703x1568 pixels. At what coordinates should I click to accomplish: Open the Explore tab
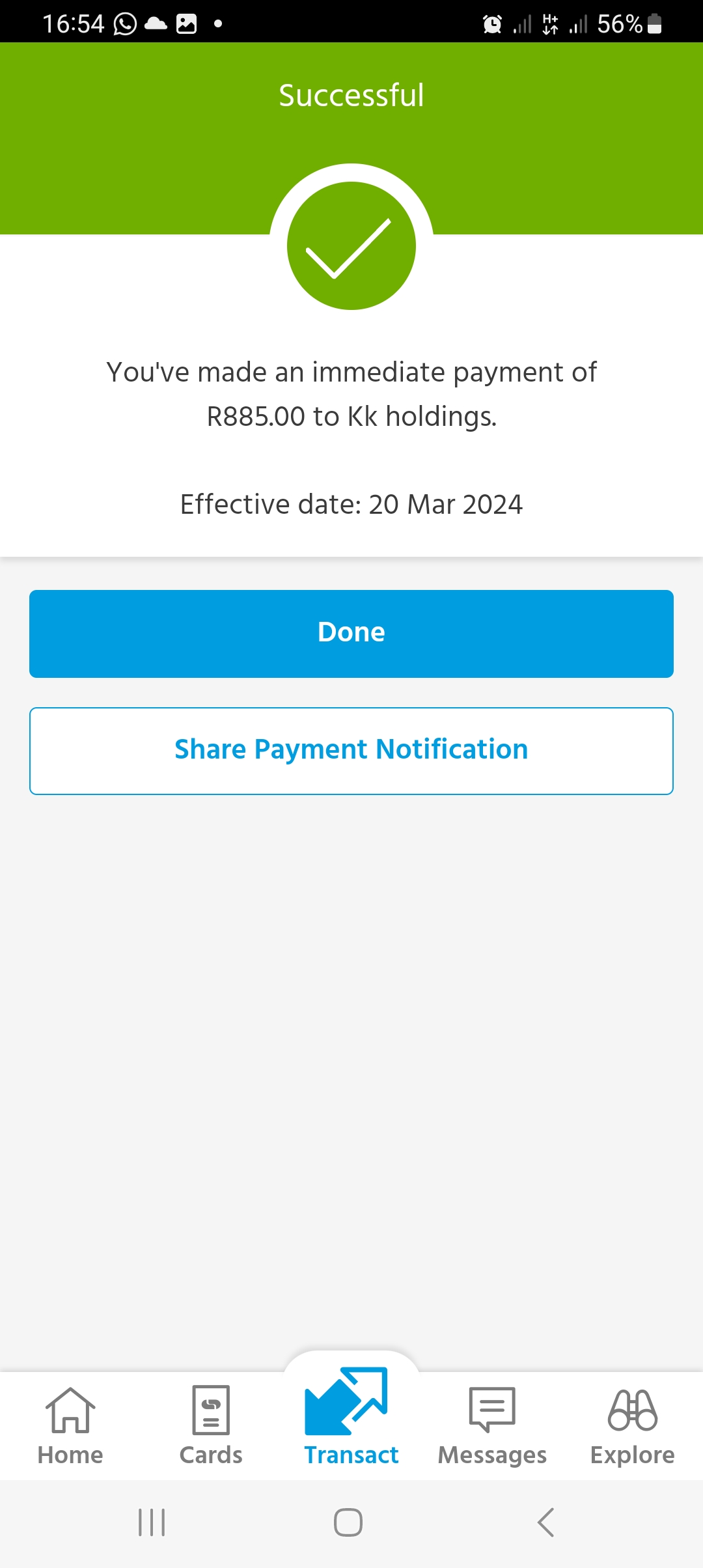633,1426
